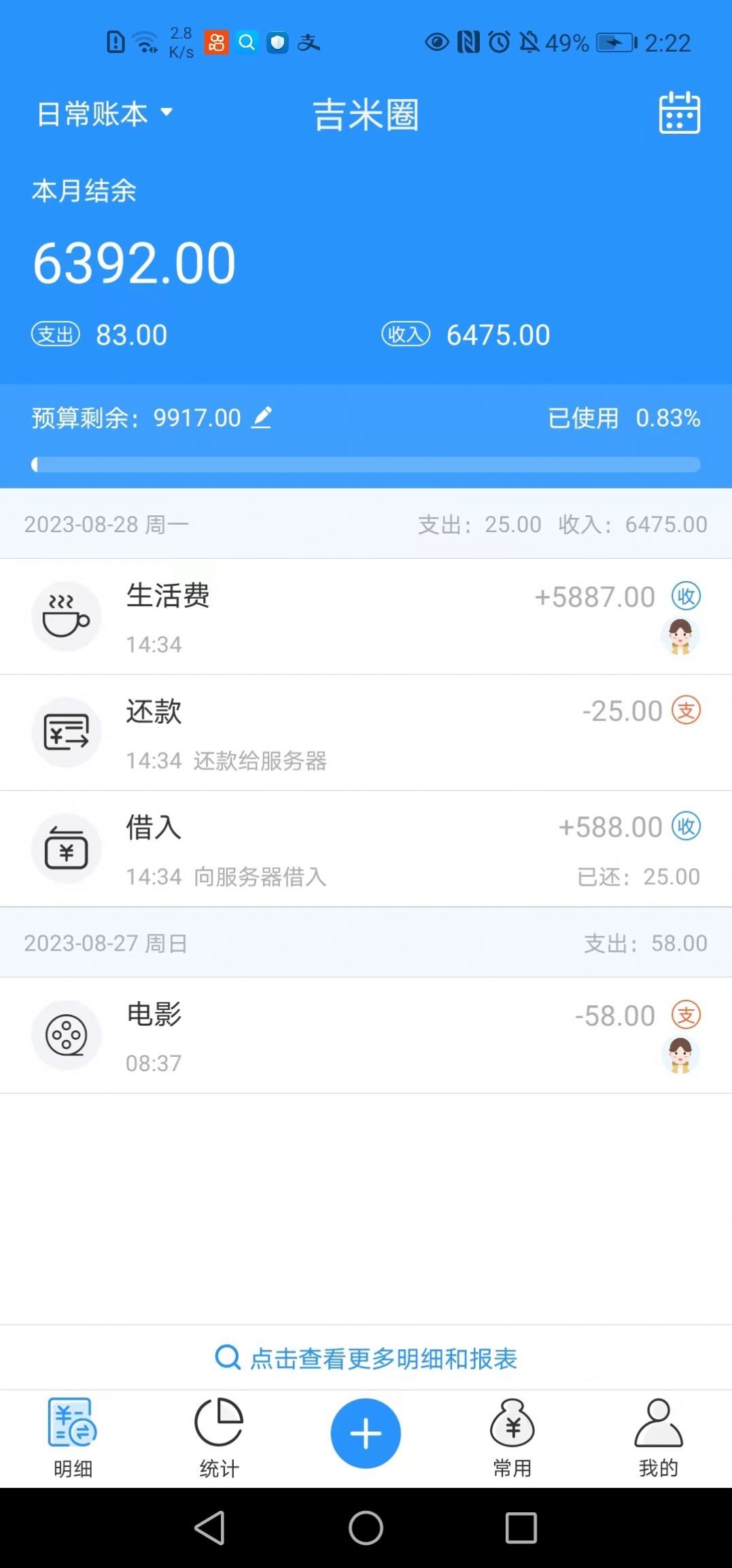The image size is (732, 1568).
Task: Select the 生活费 coffee cup icon
Action: (x=67, y=615)
